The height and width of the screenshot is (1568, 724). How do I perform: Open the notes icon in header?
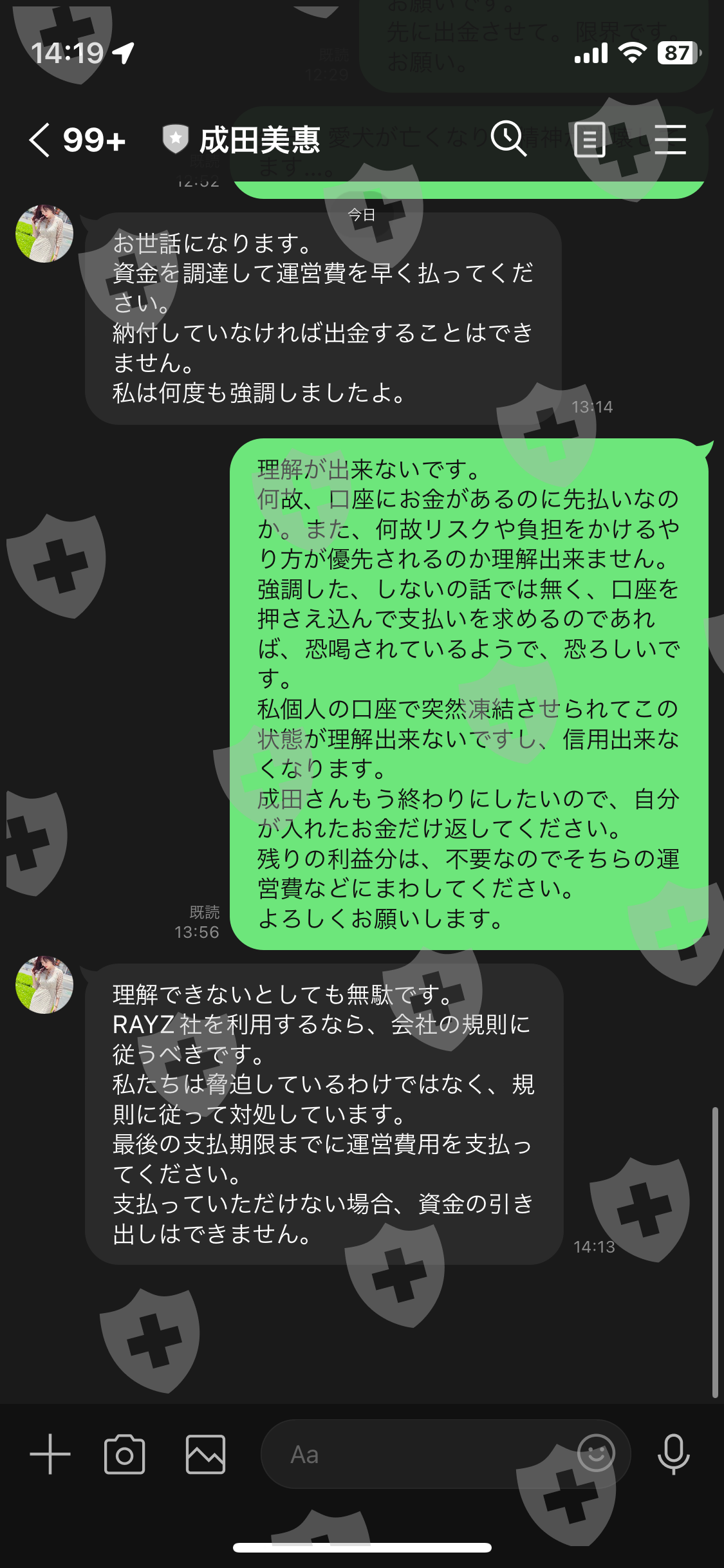tap(589, 139)
